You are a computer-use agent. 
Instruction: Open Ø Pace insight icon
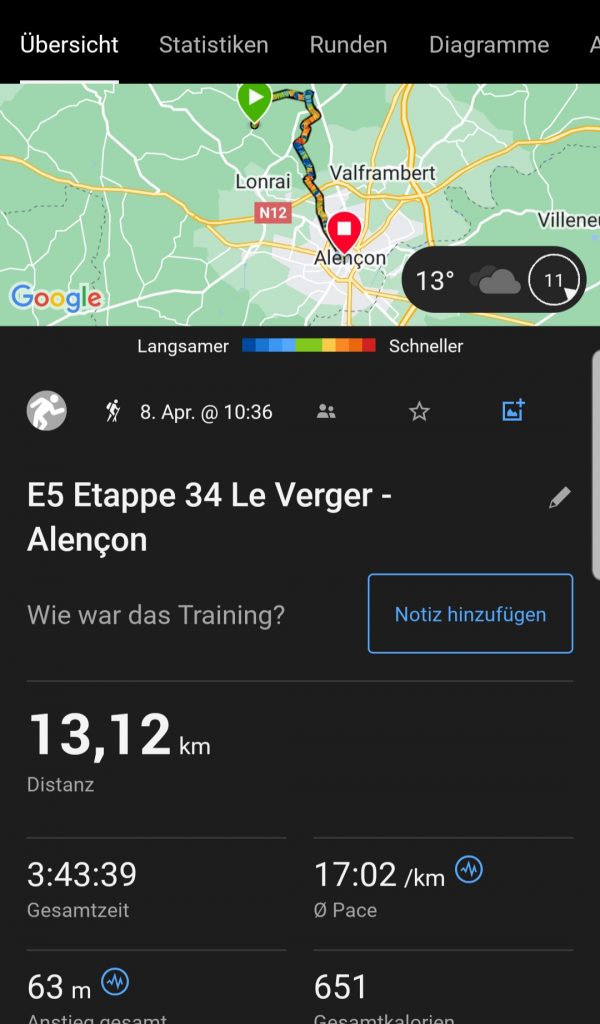click(469, 870)
